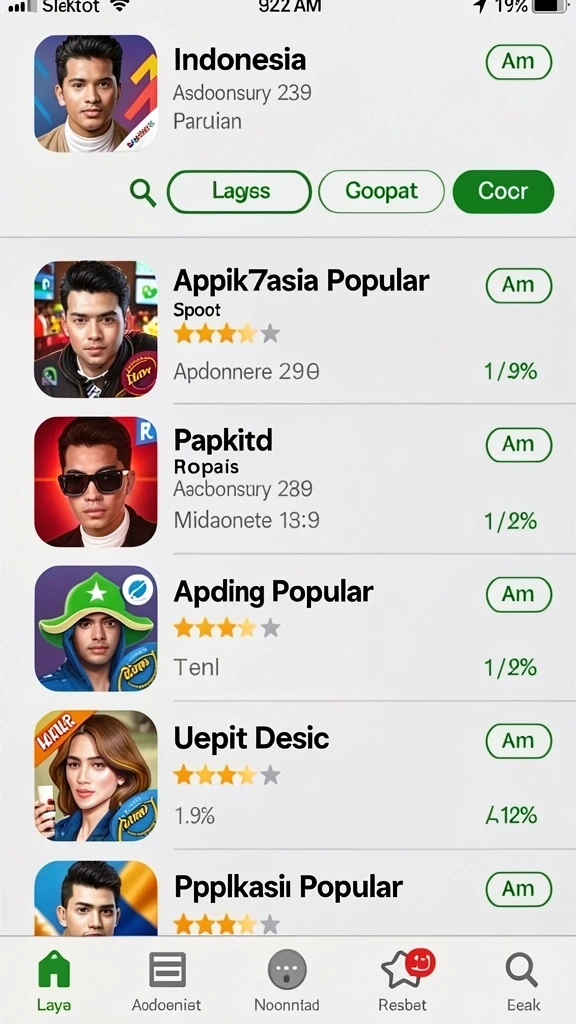Viewport: 576px width, 1024px height.
Task: Tap the green search magnifier icon
Action: tap(143, 193)
